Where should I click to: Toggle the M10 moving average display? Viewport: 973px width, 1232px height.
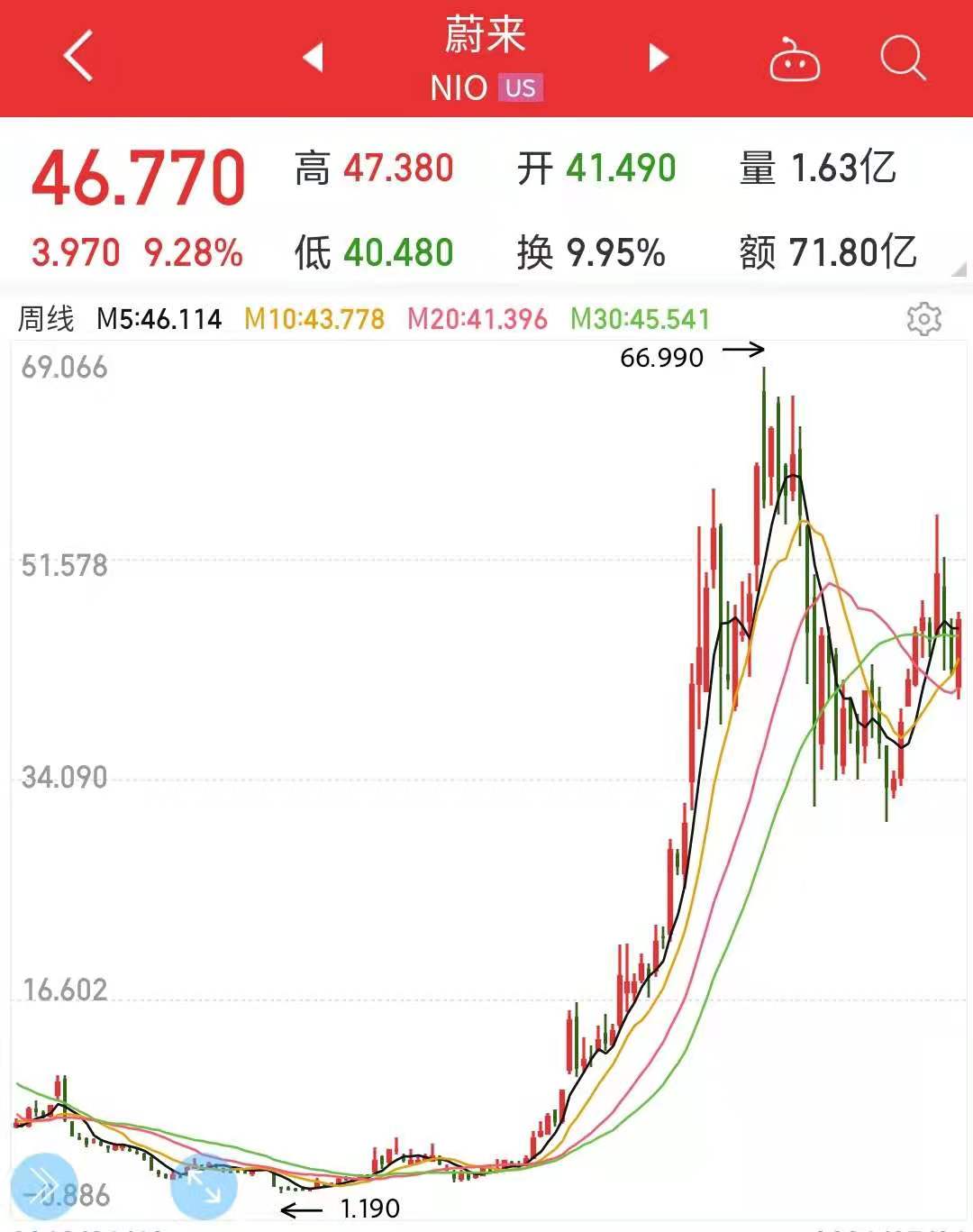click(x=315, y=320)
